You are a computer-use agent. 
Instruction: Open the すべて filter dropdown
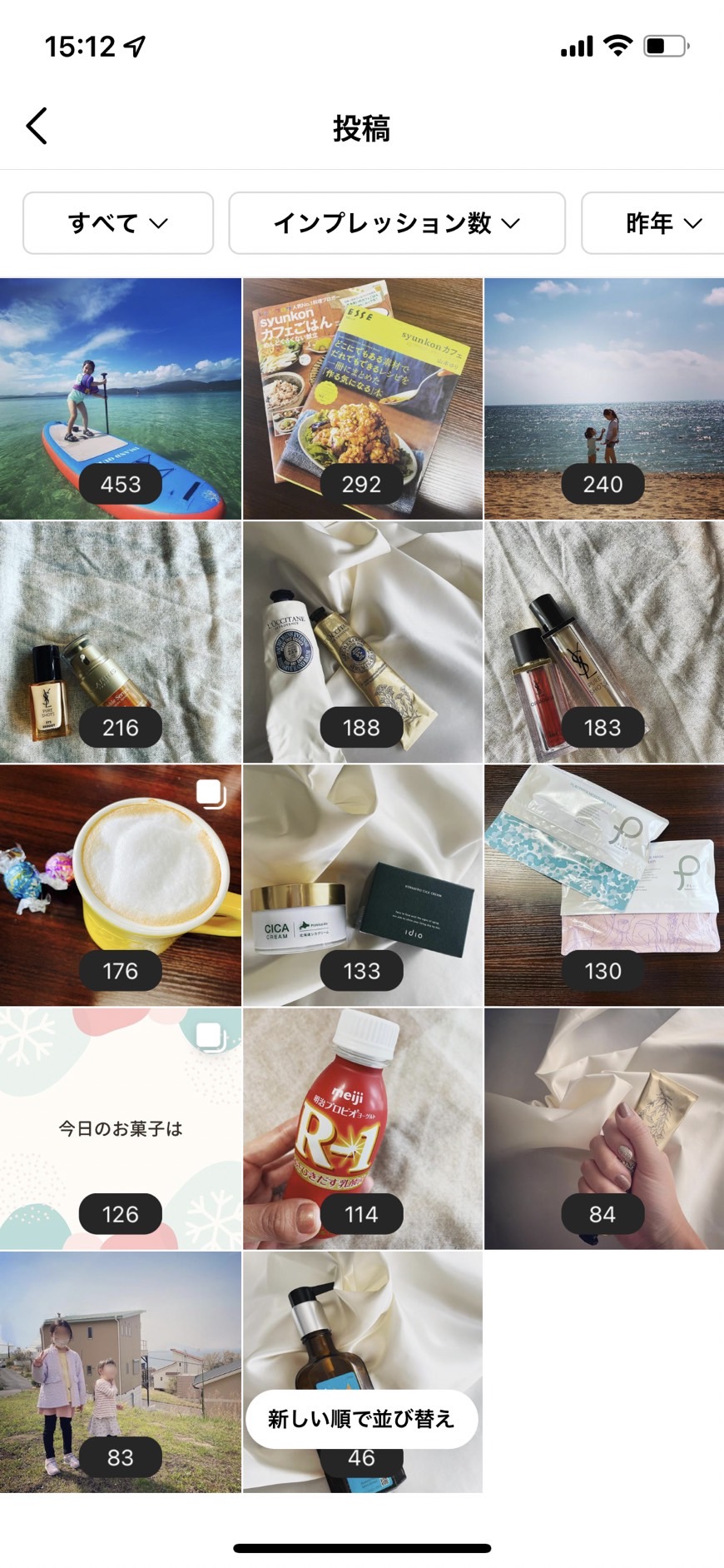tap(118, 223)
